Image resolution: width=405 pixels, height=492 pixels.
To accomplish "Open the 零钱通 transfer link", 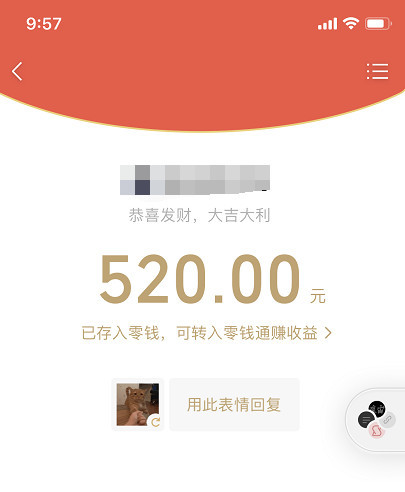I will tap(207, 333).
